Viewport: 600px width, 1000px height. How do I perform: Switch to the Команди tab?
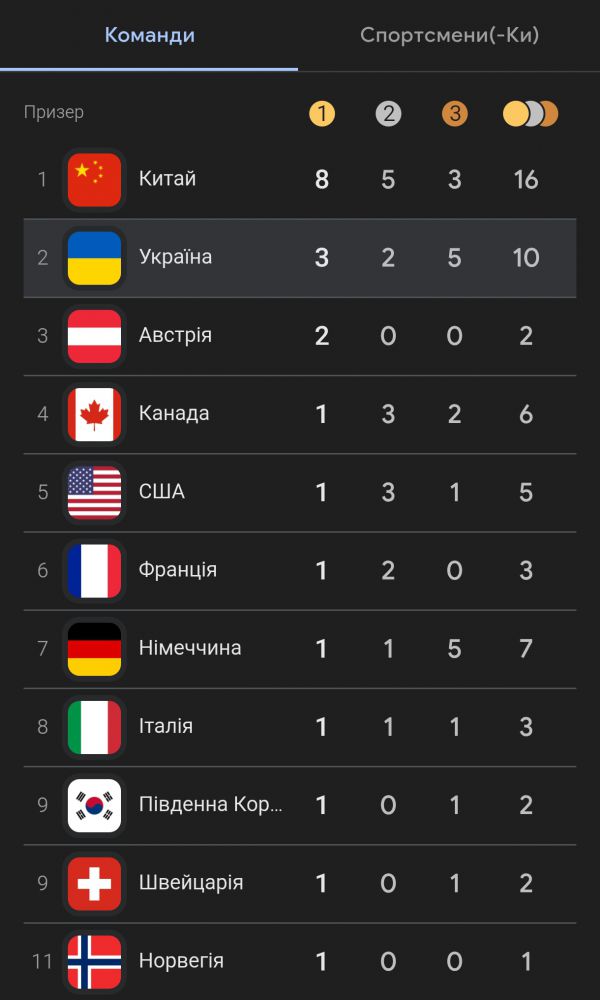coord(149,35)
